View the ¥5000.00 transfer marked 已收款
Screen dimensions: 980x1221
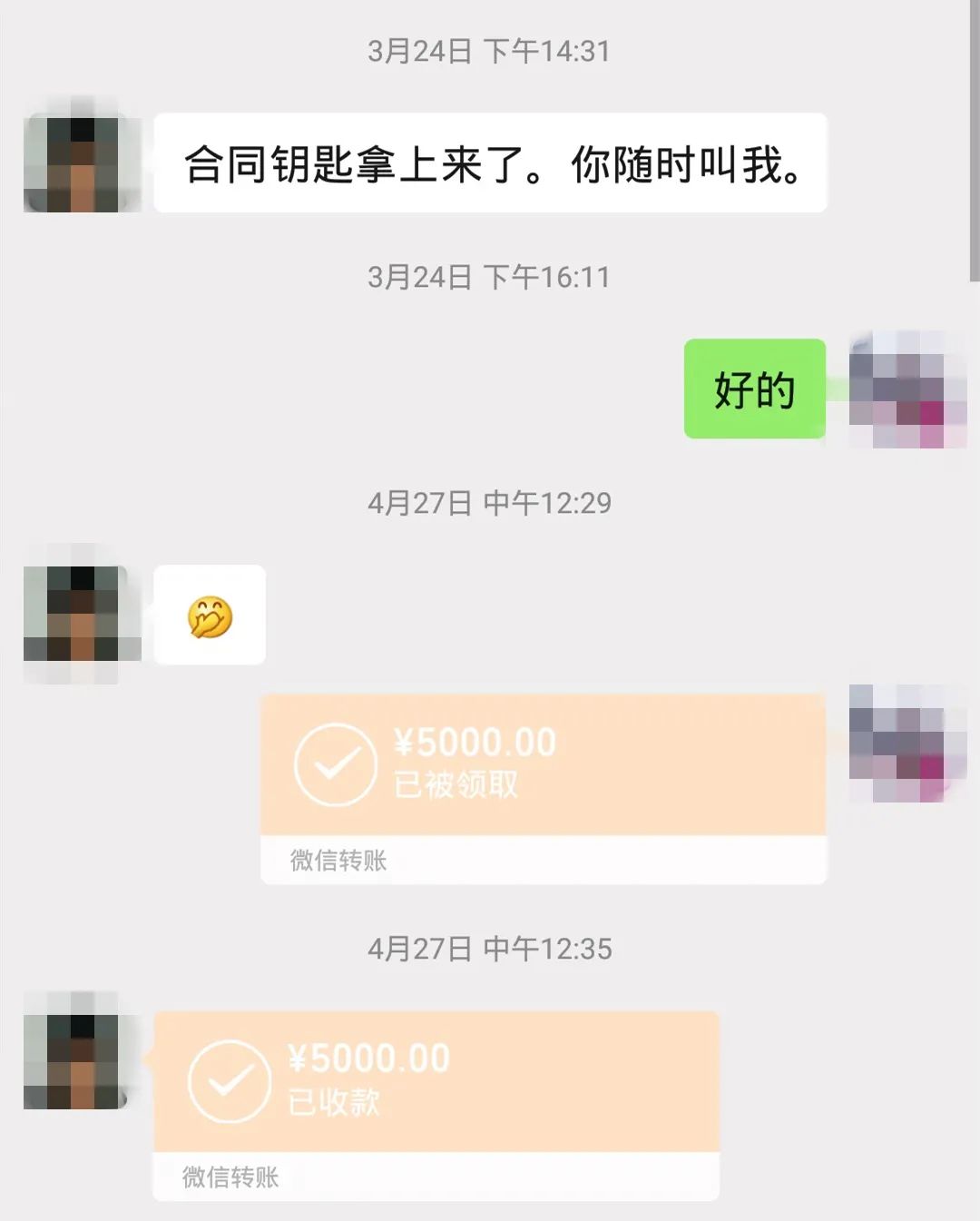pos(436,1081)
